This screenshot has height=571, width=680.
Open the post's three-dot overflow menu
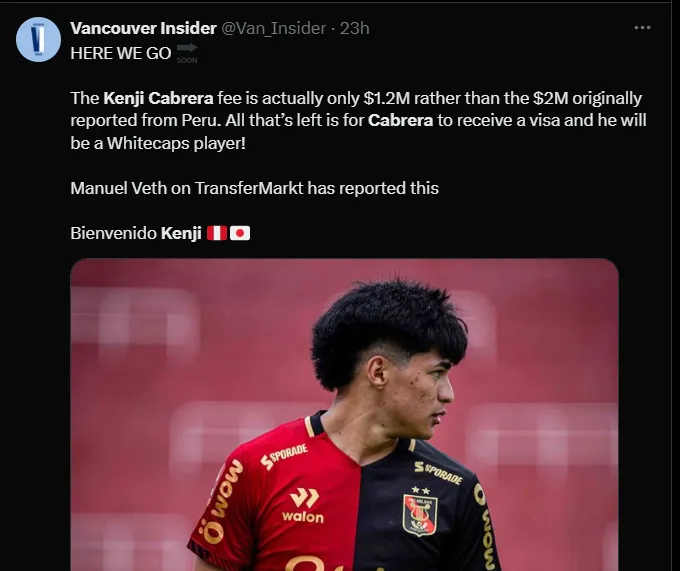point(642,28)
